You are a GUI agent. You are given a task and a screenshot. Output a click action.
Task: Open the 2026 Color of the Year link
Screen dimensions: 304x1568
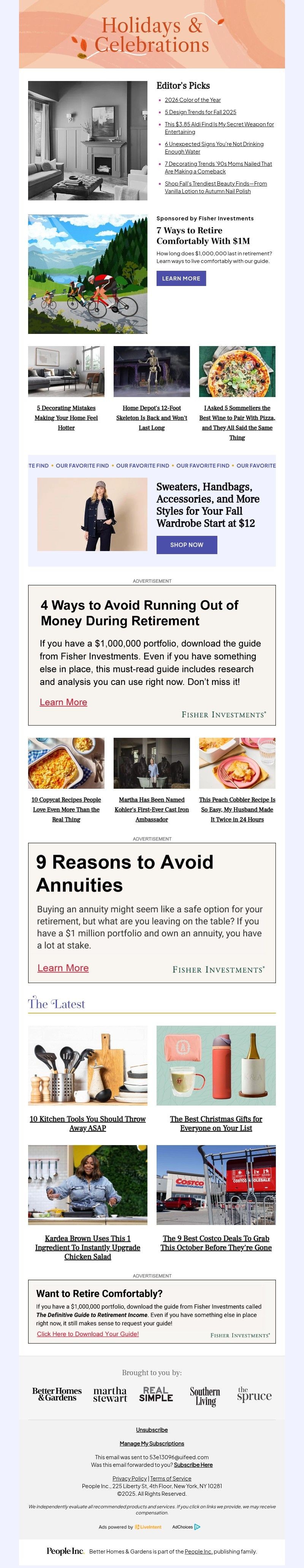(x=192, y=100)
